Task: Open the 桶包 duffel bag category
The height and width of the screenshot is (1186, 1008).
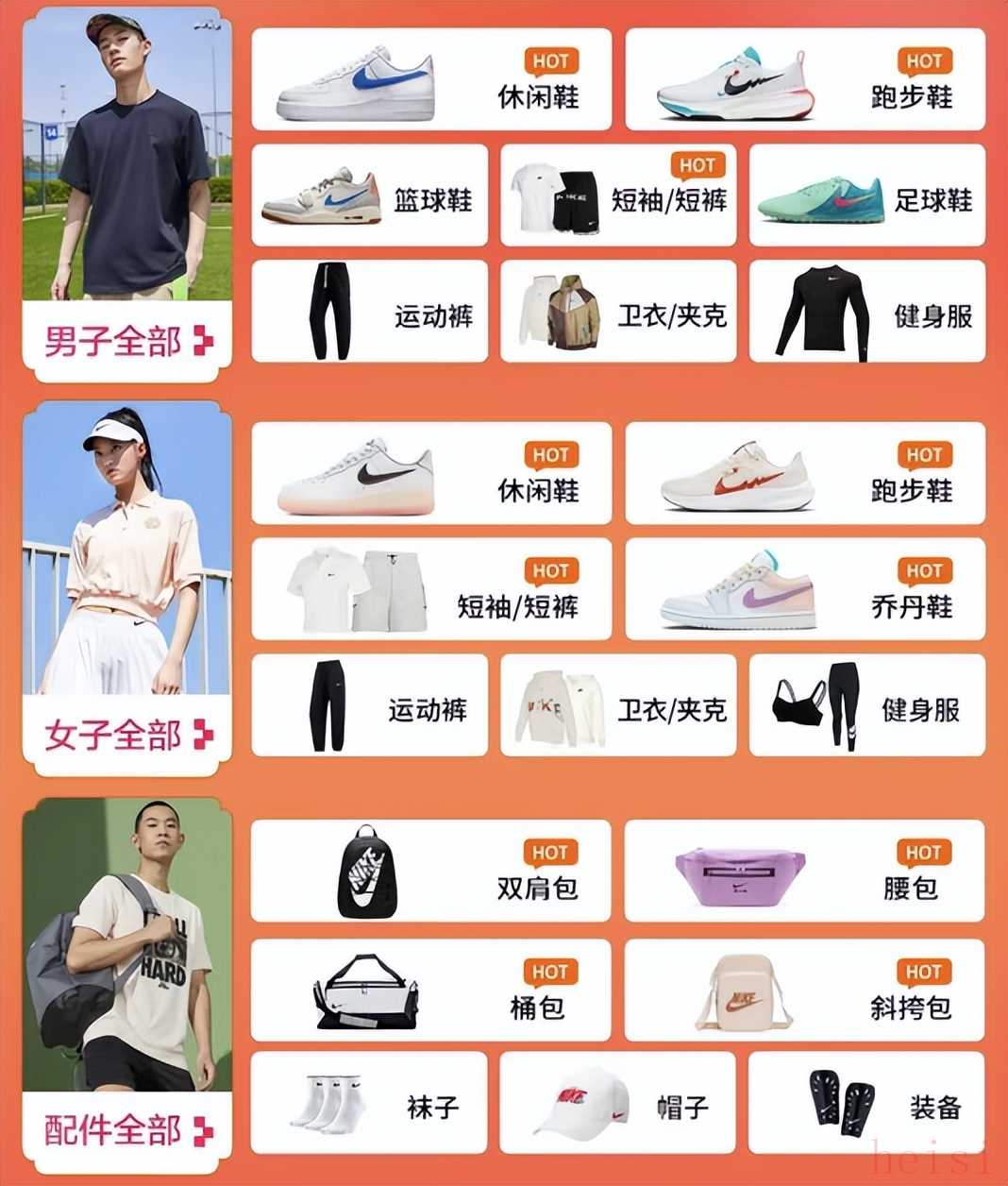Action: click(430, 990)
